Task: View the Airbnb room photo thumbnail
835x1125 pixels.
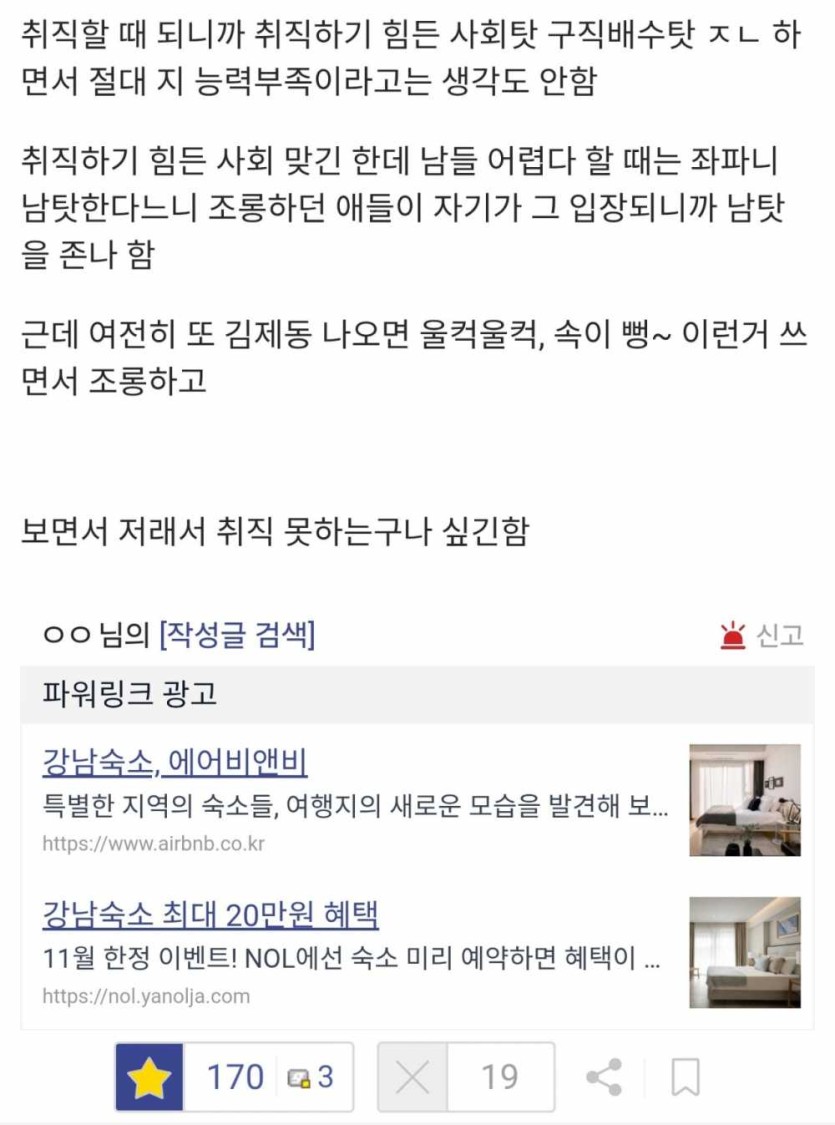Action: coord(745,800)
